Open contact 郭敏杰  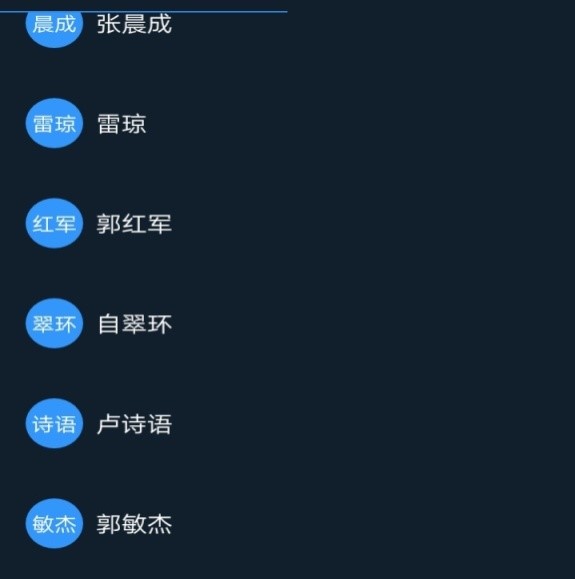coord(134,524)
